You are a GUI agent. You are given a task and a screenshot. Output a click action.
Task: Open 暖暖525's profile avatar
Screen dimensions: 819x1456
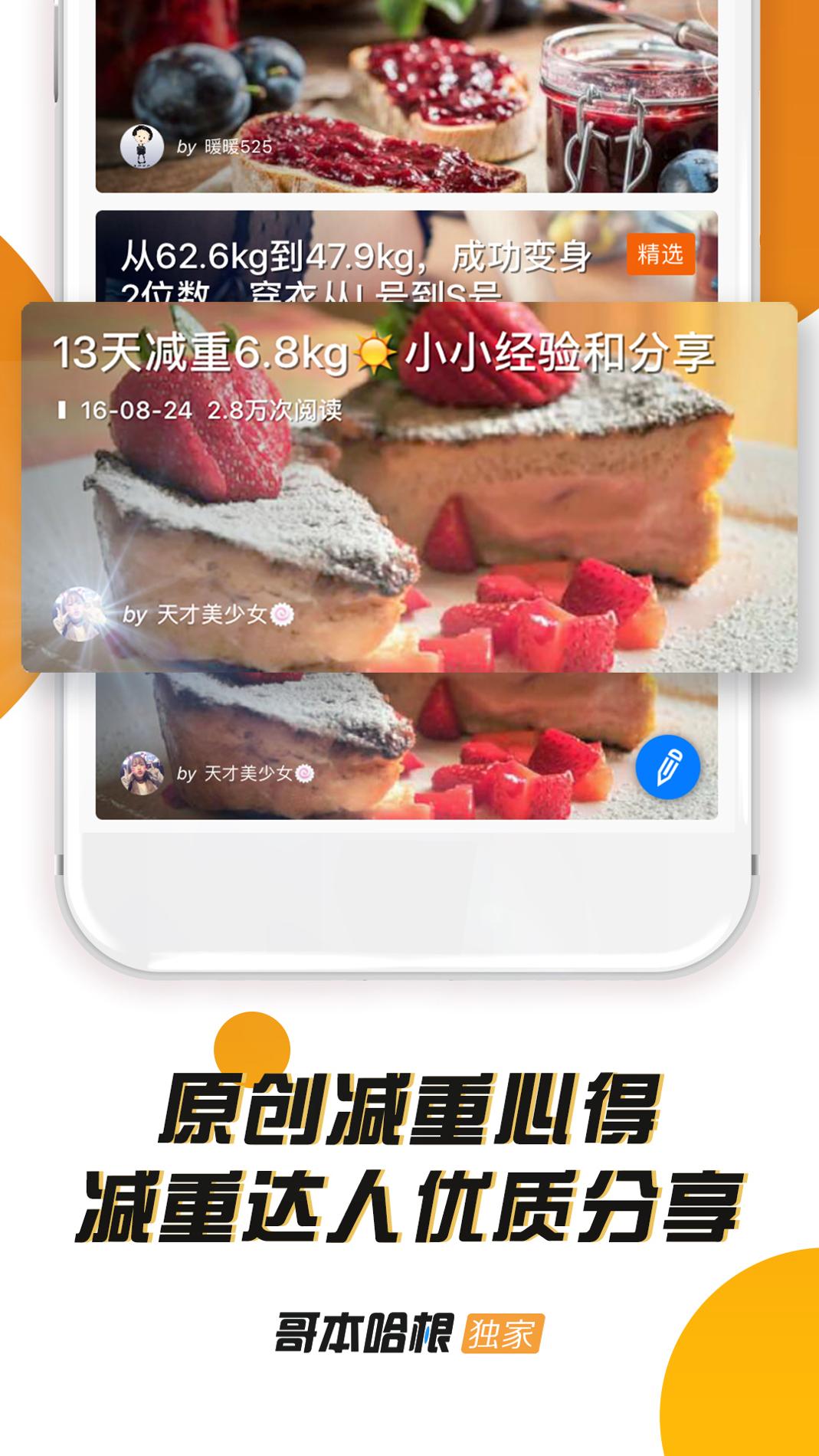coord(143,146)
